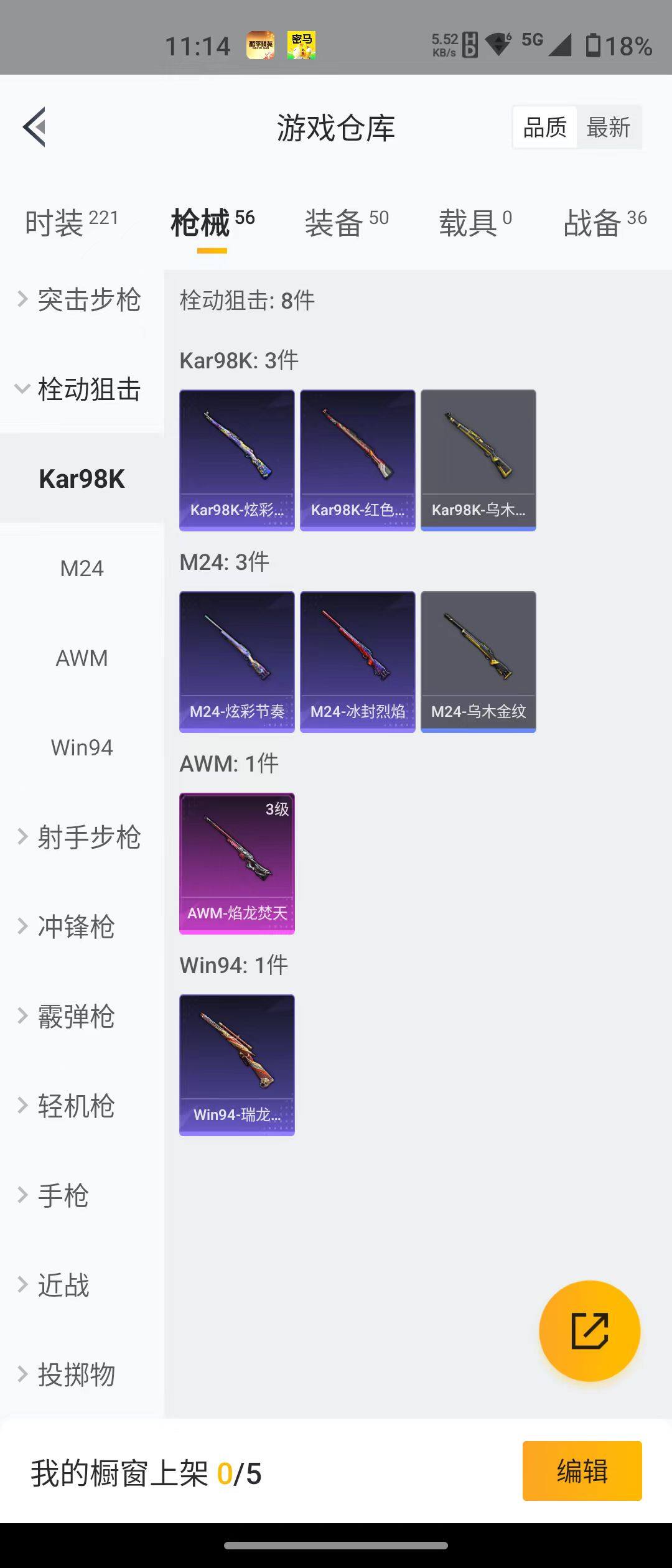Sort warehouse by 最新

pyautogui.click(x=609, y=128)
